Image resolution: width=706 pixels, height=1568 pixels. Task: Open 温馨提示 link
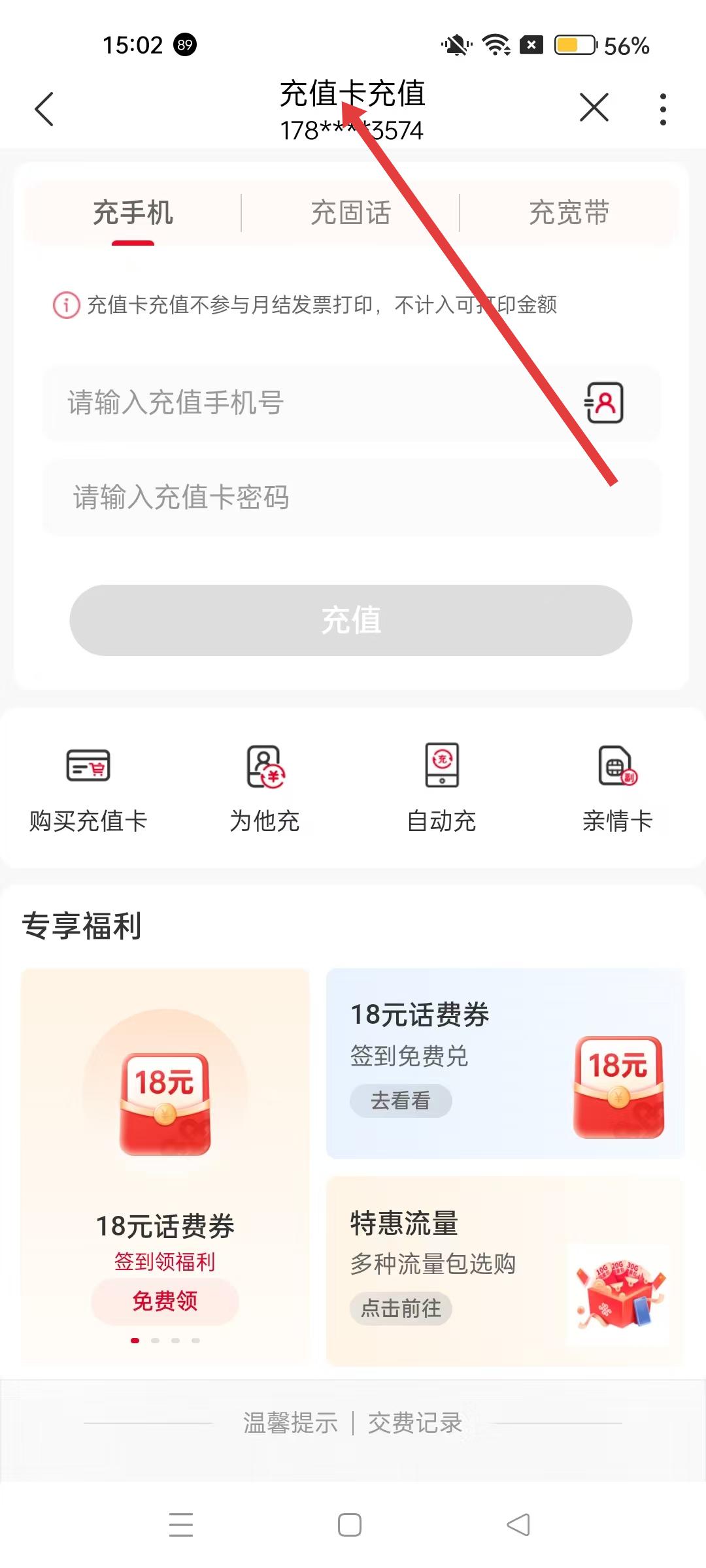[x=290, y=1422]
